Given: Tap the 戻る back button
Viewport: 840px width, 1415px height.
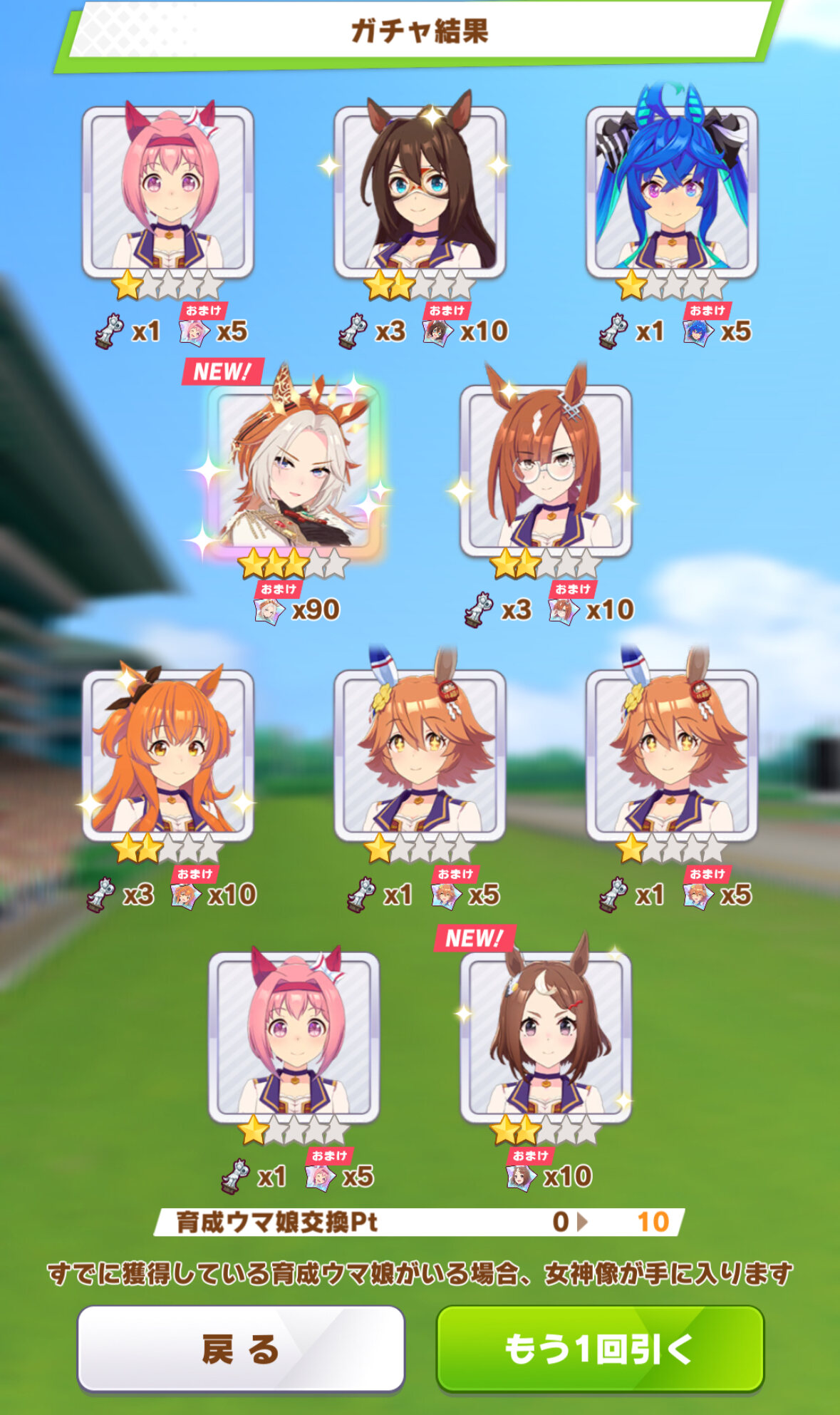Looking at the screenshot, I should pos(240,1349).
